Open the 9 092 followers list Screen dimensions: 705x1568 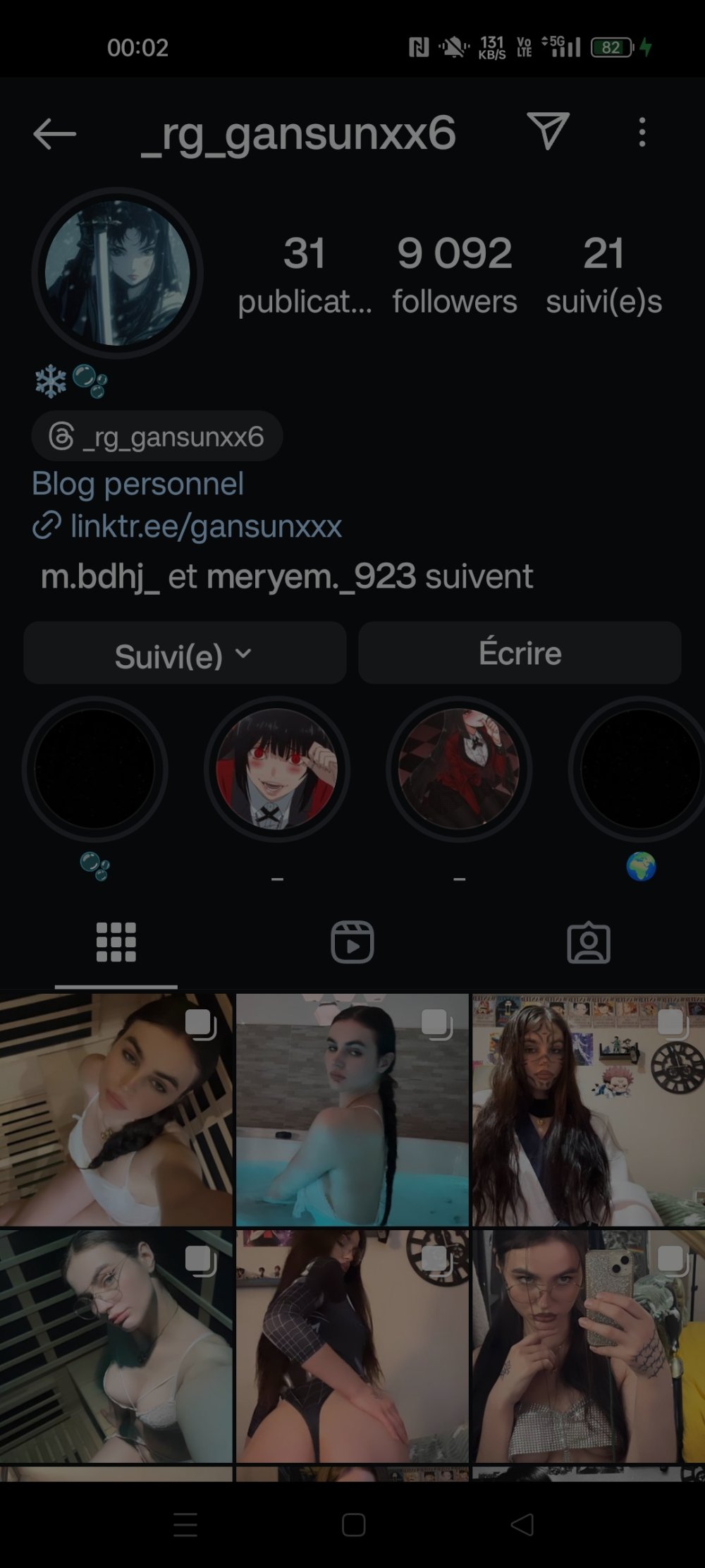(455, 275)
